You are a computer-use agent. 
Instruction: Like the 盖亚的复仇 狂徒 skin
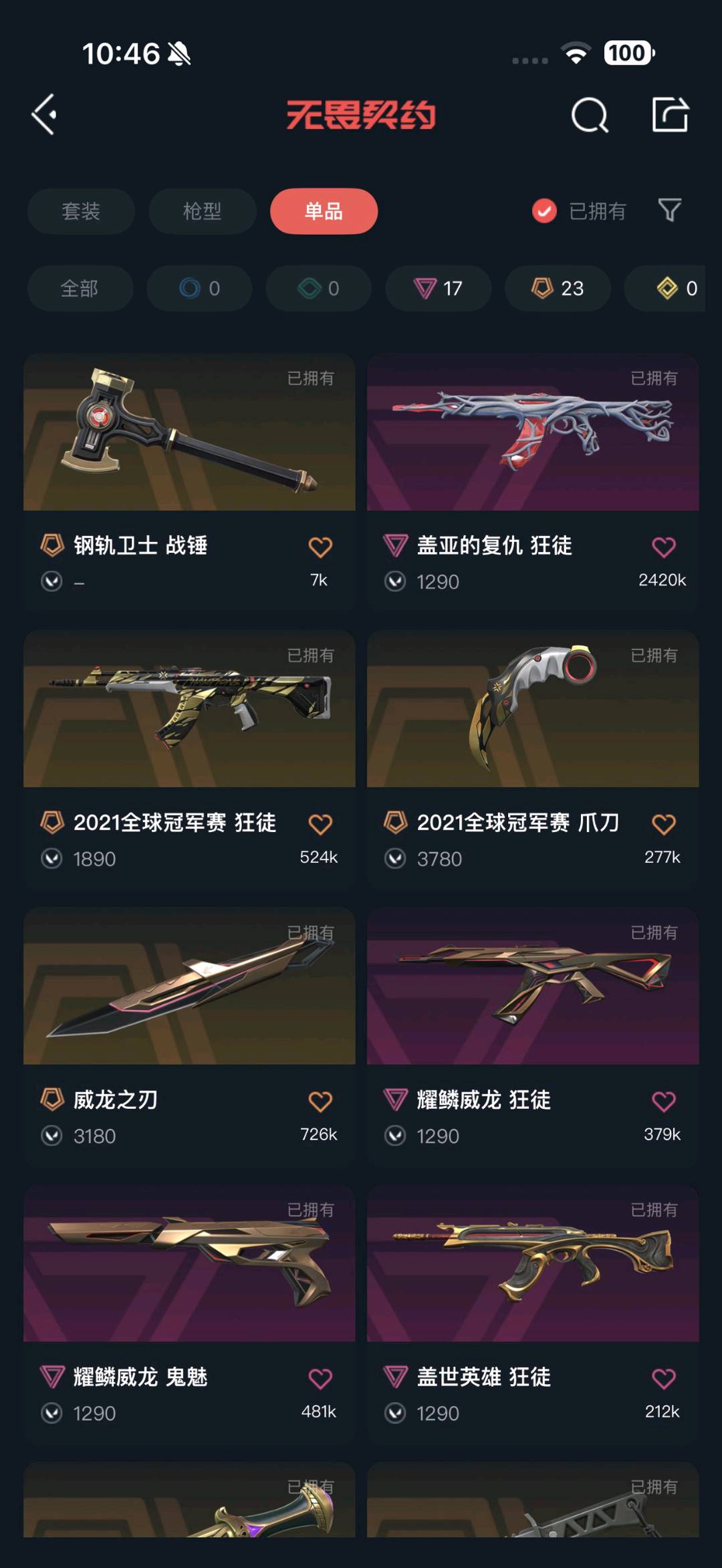coord(664,547)
